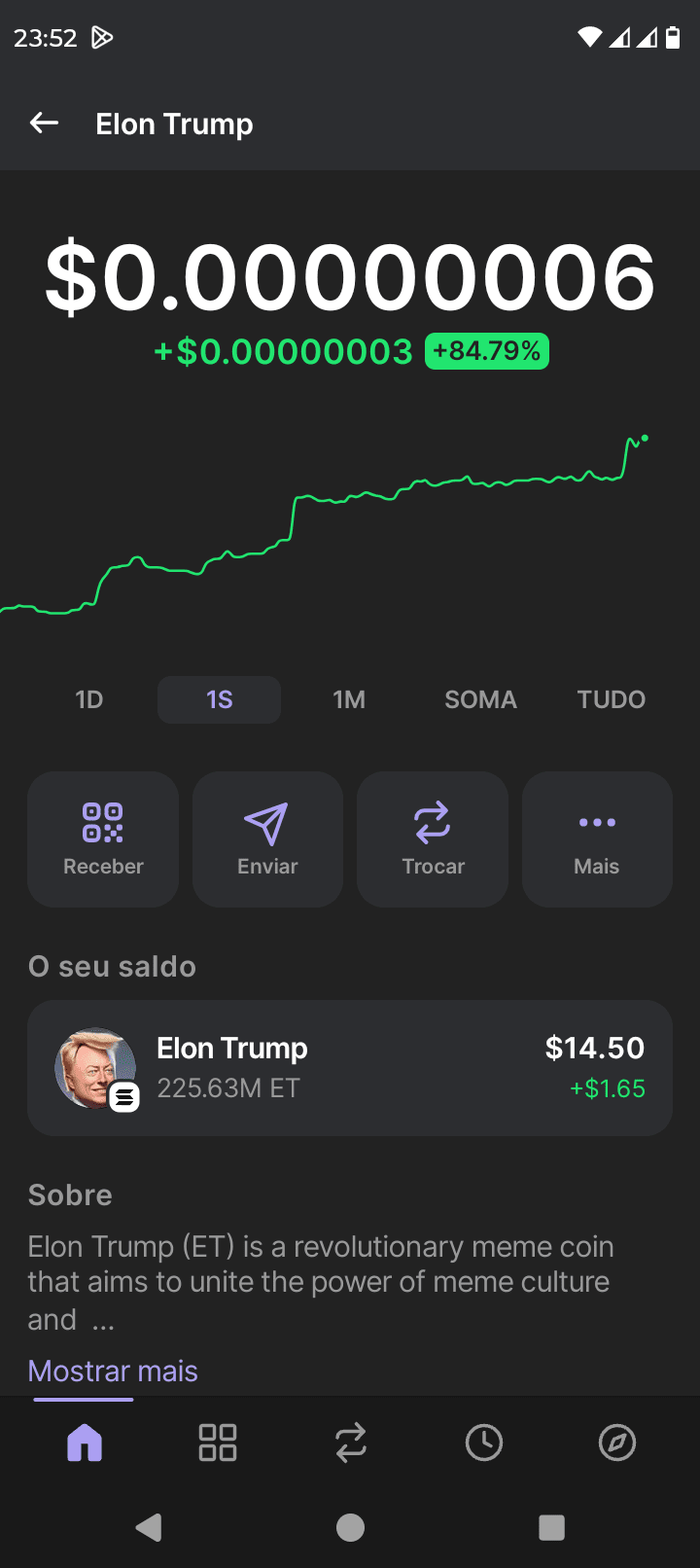700x1568 pixels.
Task: Tap Mostrar mais to expand the description
Action: pos(112,1370)
